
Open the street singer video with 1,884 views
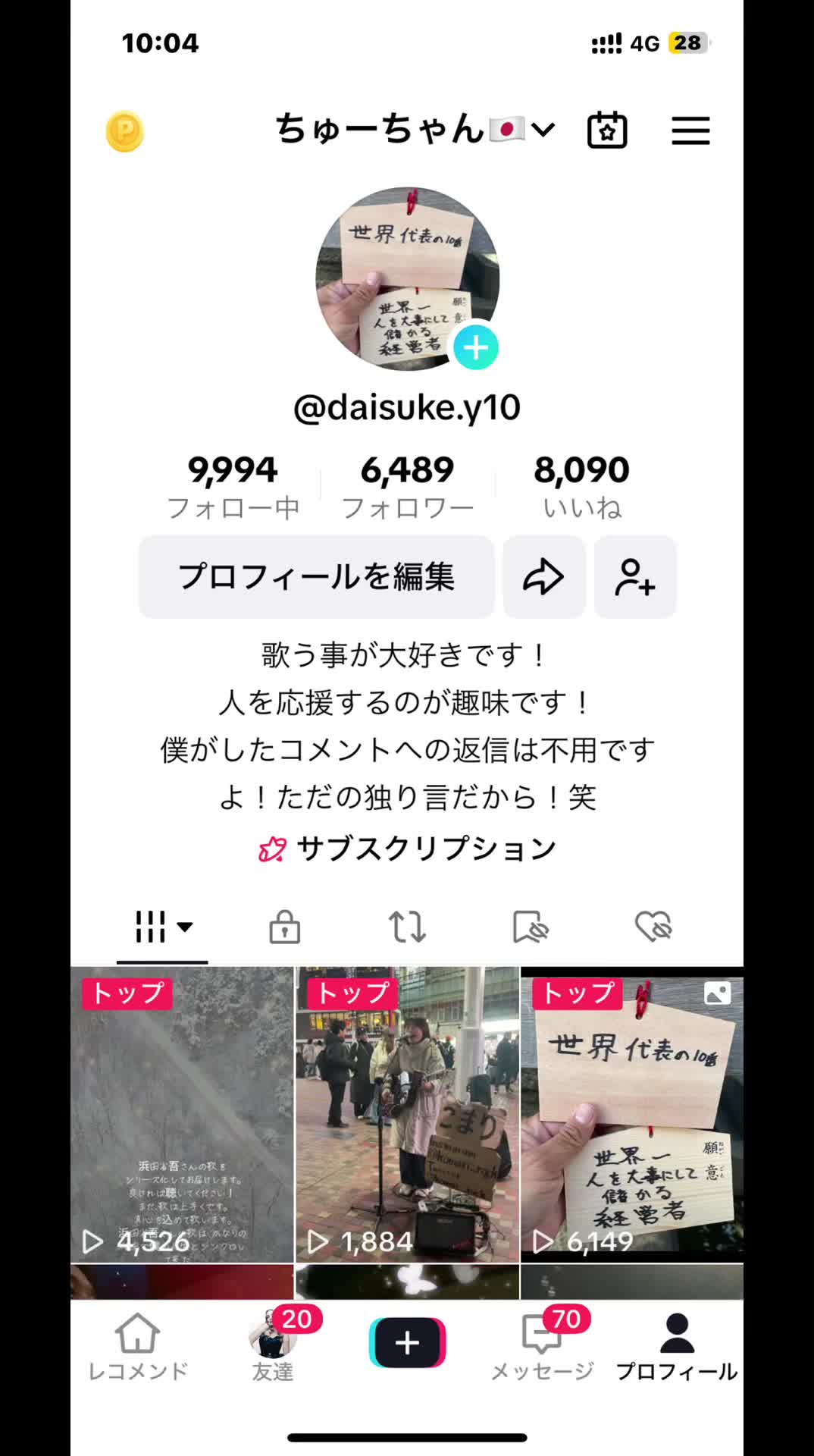pos(407,1115)
